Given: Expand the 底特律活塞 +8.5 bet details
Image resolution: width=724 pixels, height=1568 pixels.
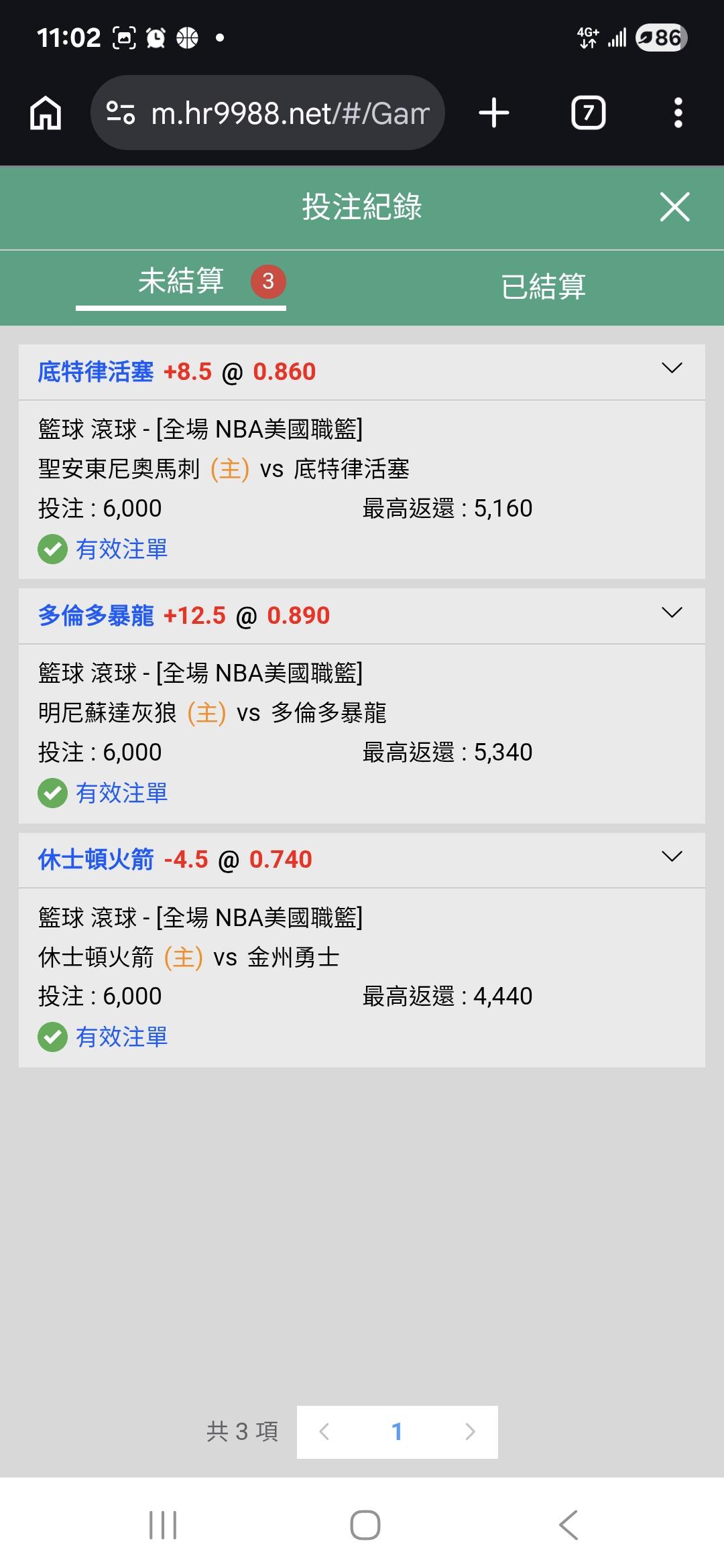Looking at the screenshot, I should tap(672, 368).
